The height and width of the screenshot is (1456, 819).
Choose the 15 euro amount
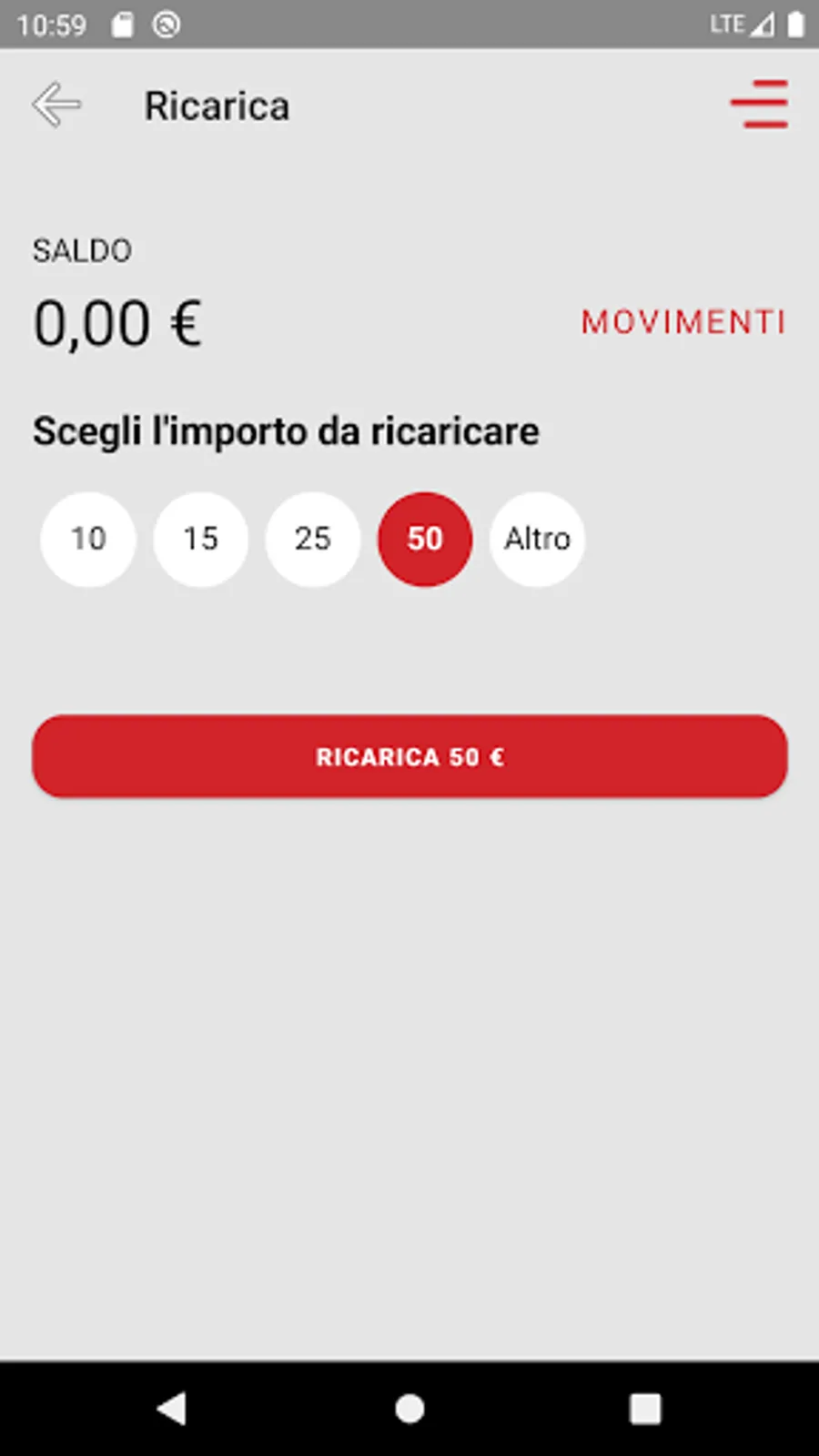tap(200, 539)
